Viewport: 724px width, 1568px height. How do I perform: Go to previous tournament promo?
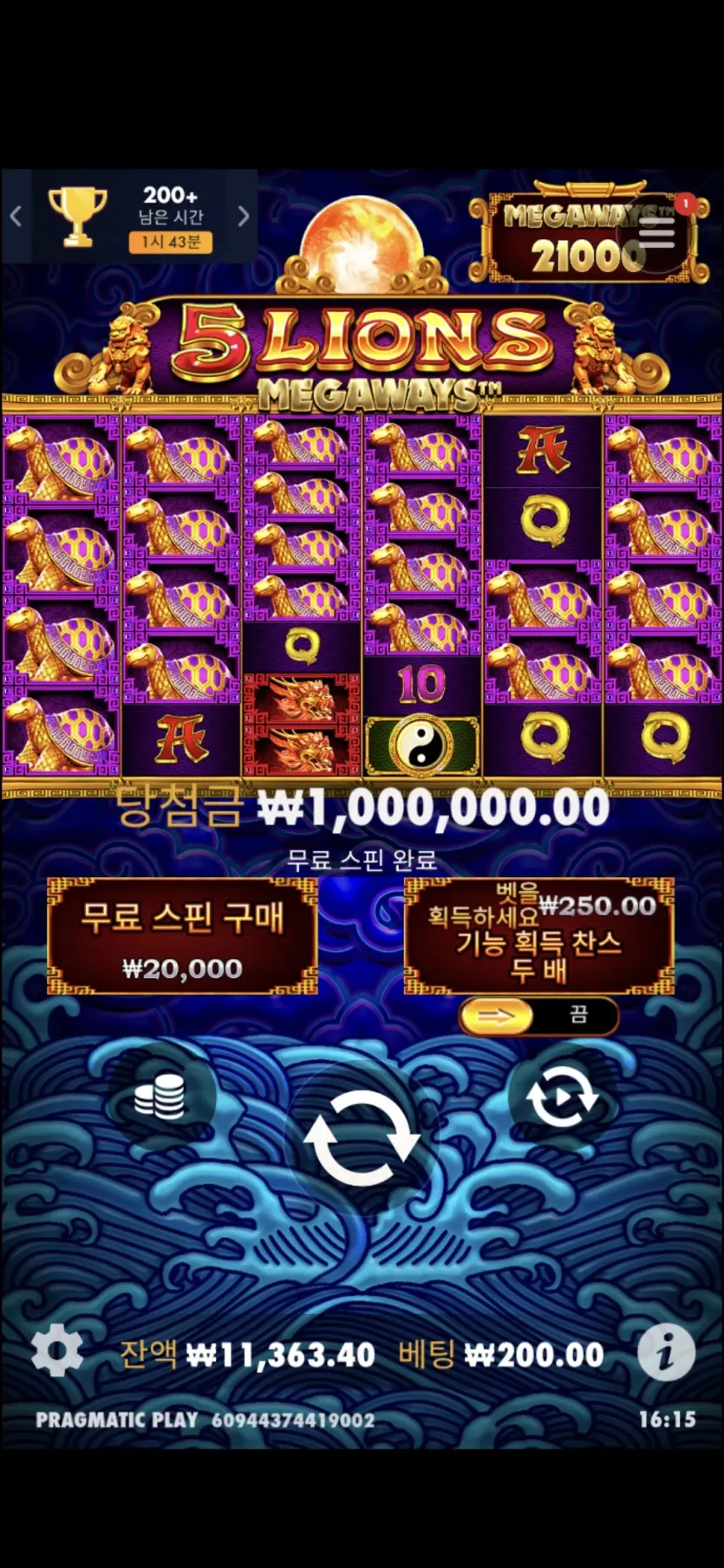coord(16,217)
